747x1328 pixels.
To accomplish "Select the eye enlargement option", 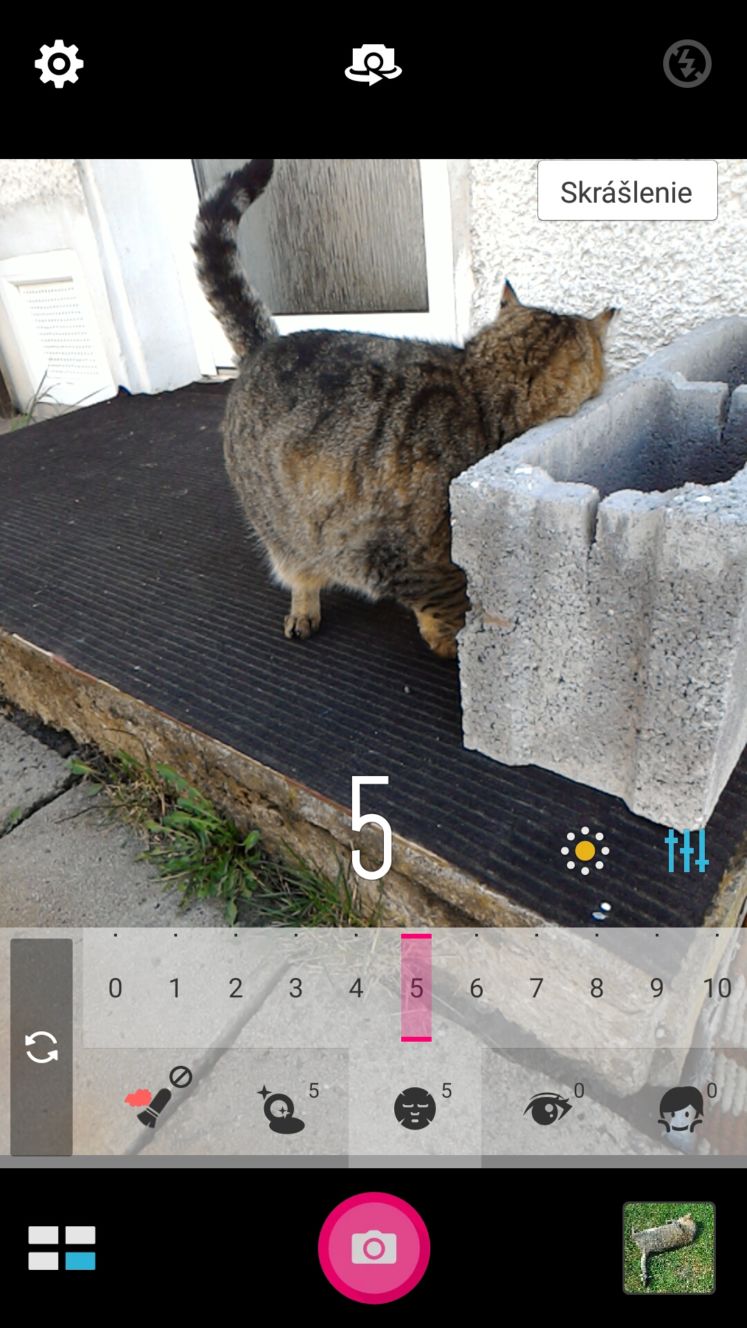I will [x=549, y=1105].
